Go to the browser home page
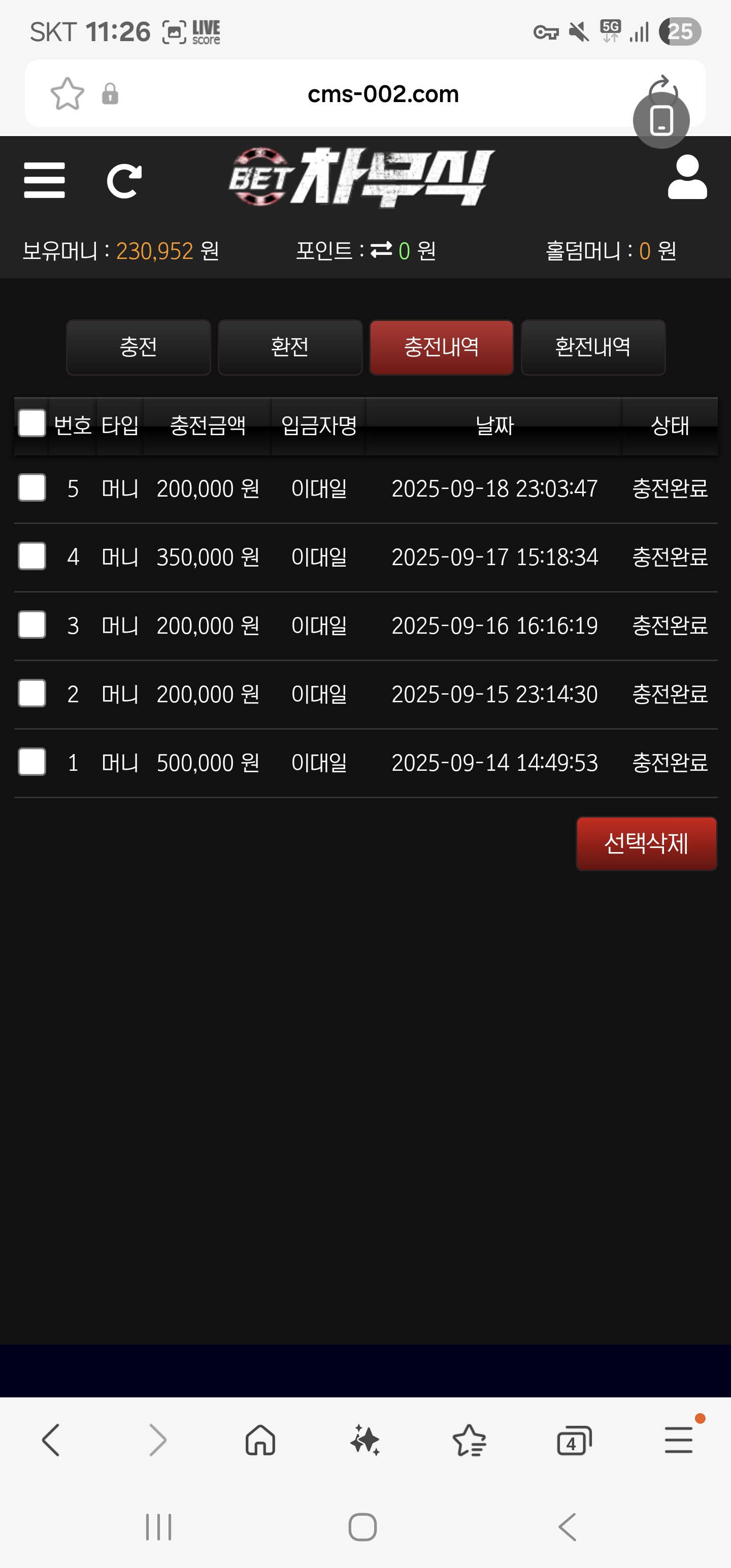The height and width of the screenshot is (1568, 731). [x=260, y=1440]
